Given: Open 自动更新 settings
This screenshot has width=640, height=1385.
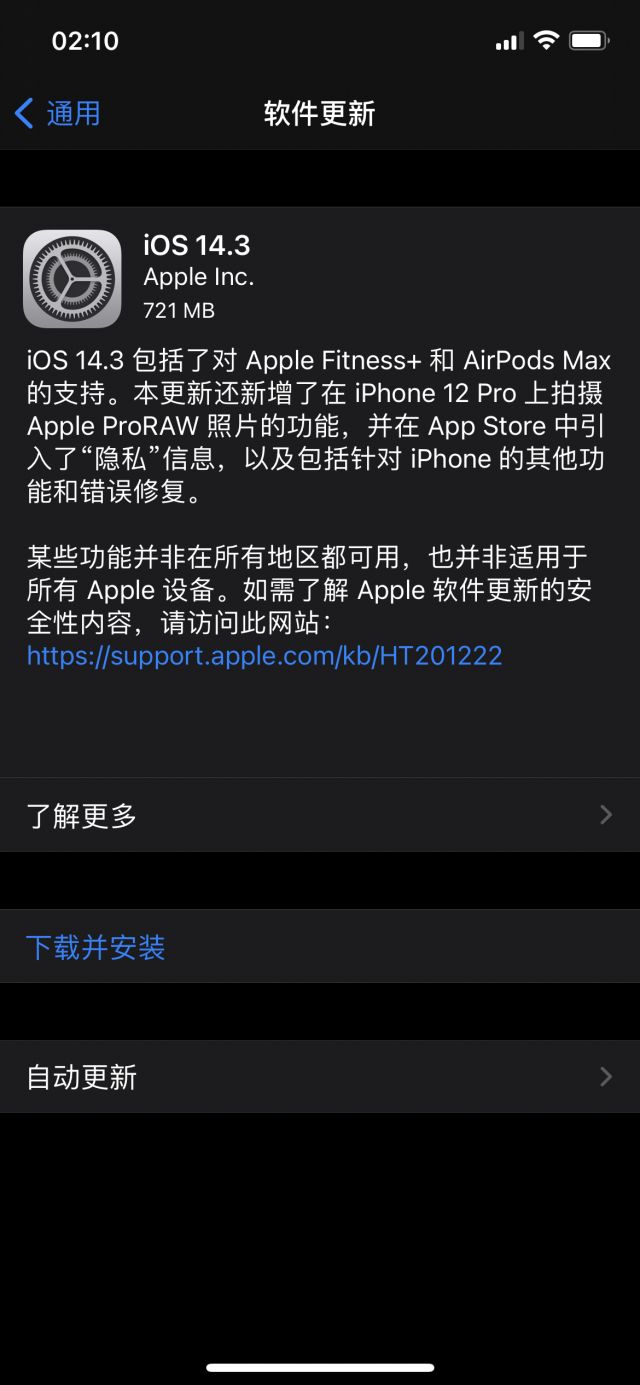Looking at the screenshot, I should tap(320, 1077).
